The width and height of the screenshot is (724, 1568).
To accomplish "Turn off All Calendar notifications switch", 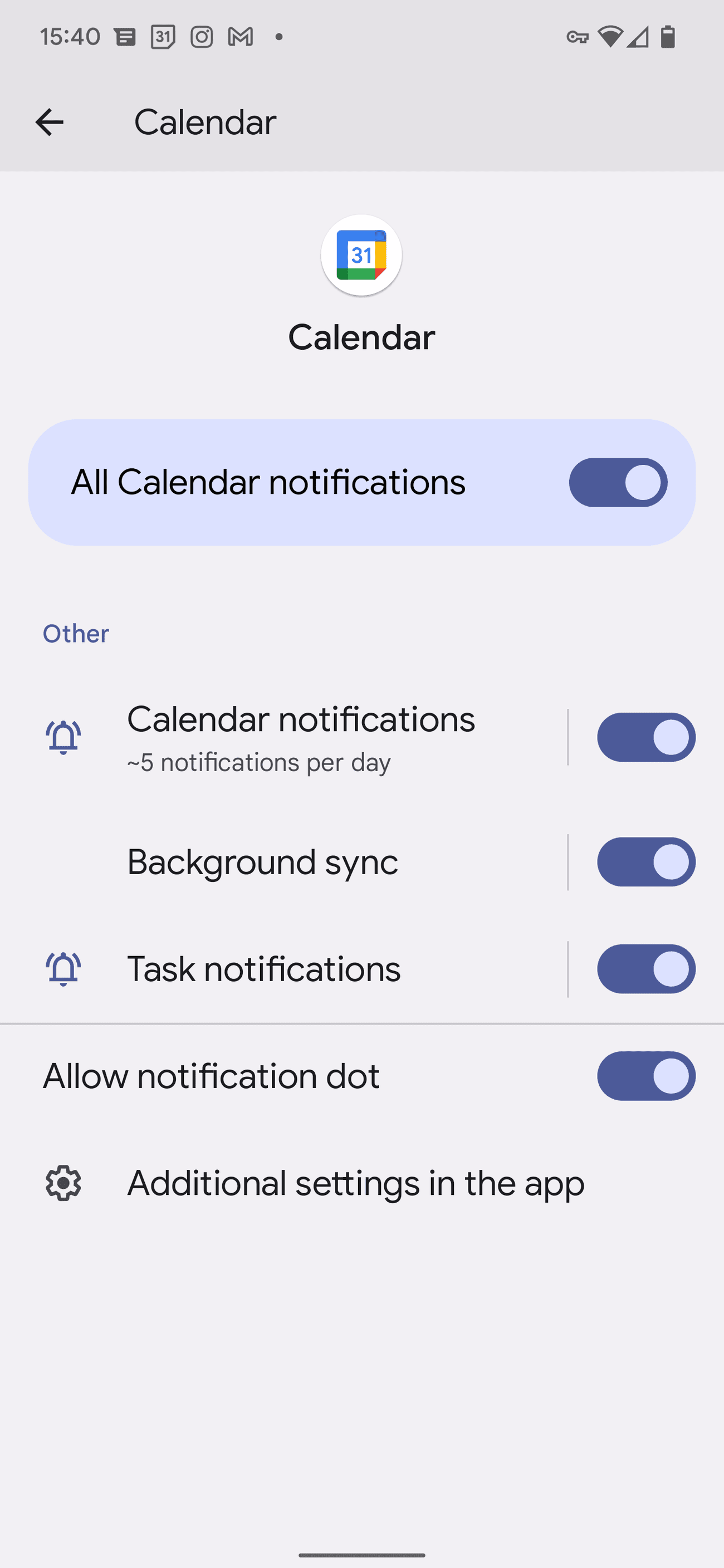I will (x=618, y=482).
